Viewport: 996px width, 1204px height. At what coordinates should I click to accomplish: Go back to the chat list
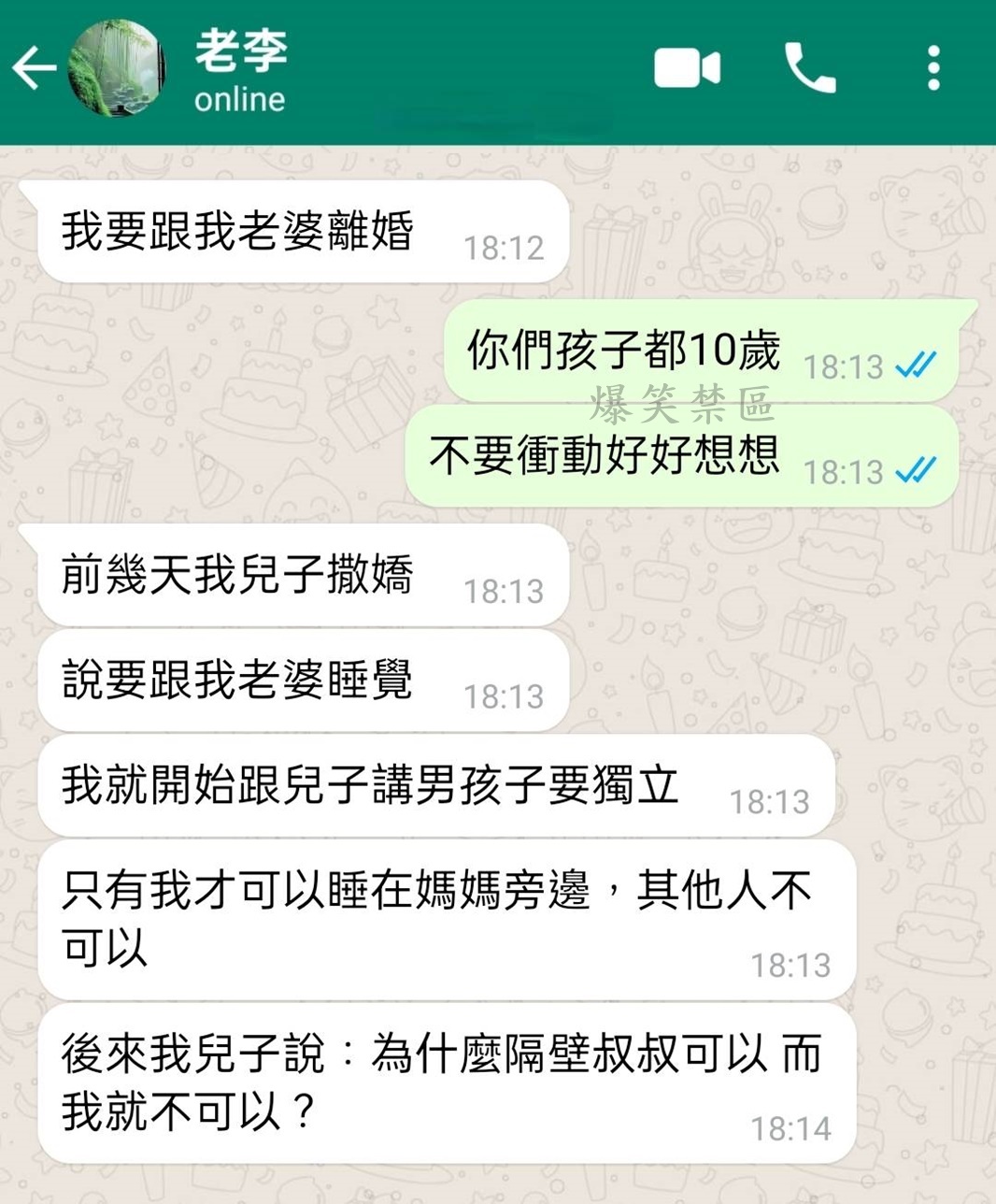tap(34, 68)
